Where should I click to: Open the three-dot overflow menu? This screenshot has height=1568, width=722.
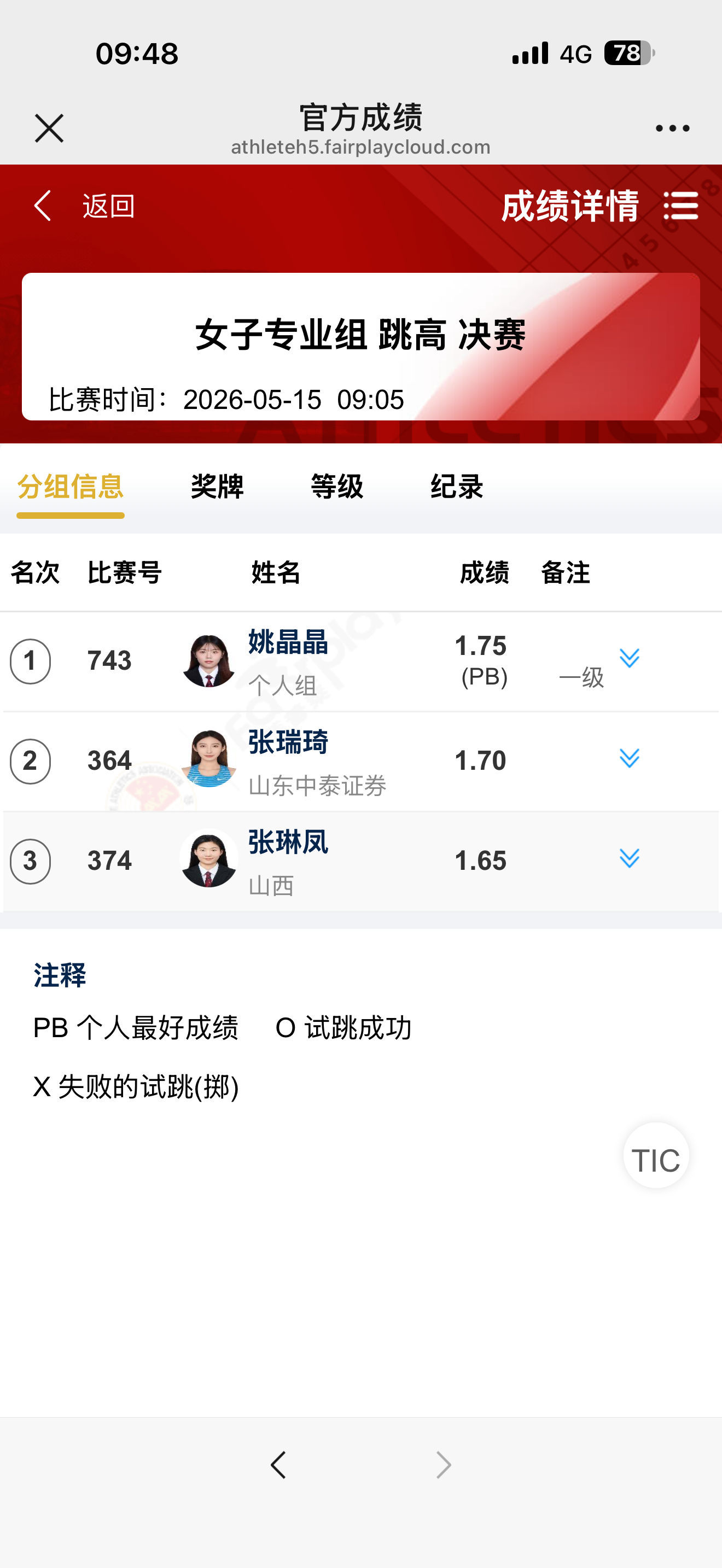672,128
